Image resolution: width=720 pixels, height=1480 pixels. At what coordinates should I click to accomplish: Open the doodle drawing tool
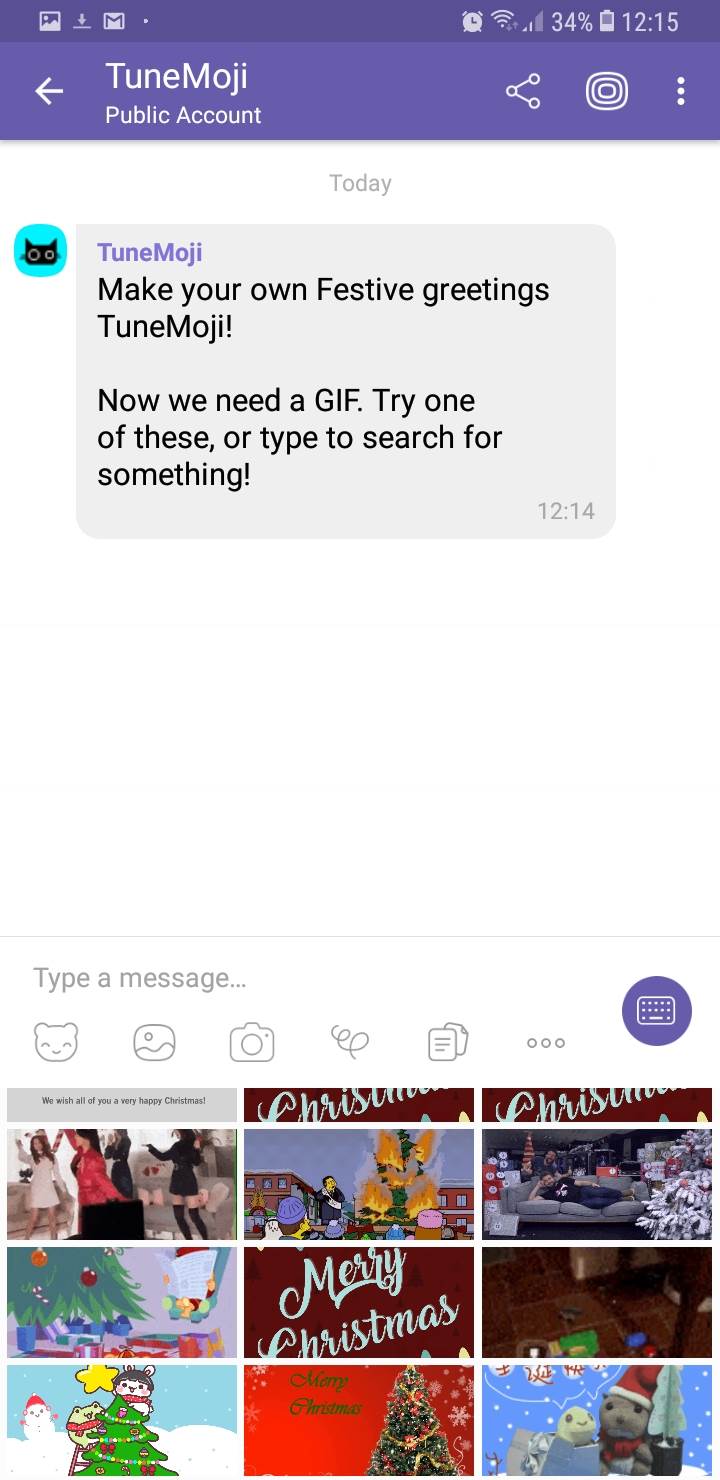[350, 1043]
